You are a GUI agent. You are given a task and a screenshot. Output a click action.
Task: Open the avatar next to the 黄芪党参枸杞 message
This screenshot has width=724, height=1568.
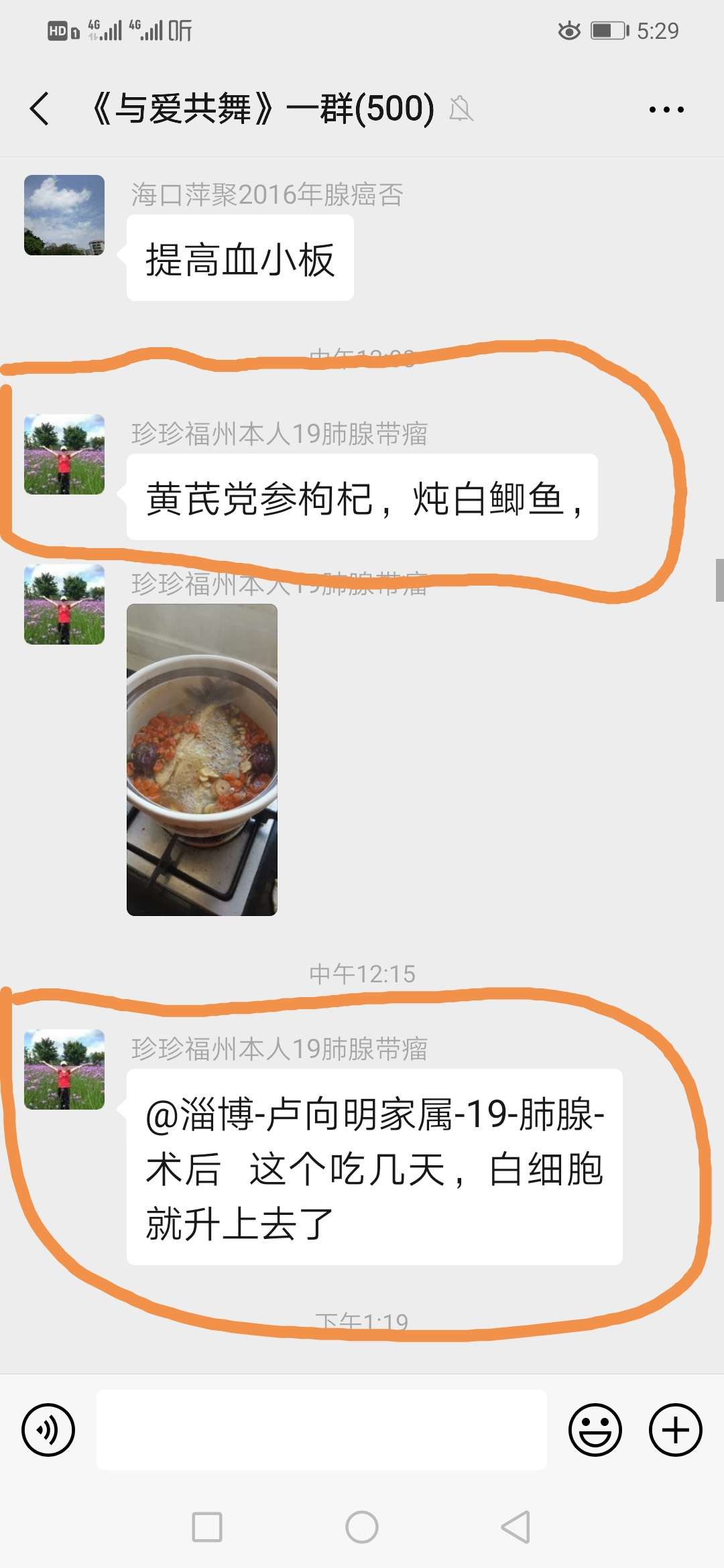pyautogui.click(x=64, y=454)
